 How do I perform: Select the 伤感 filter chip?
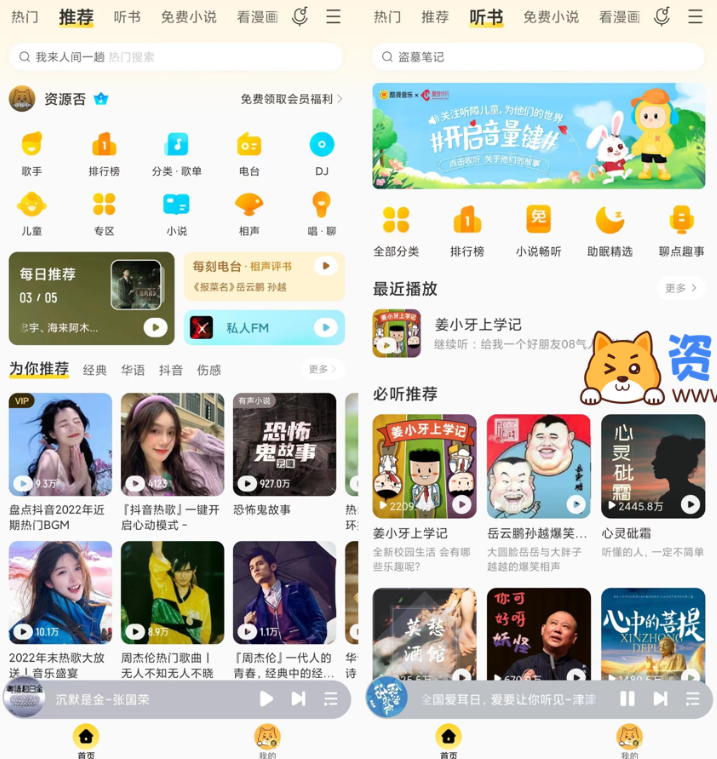(x=209, y=370)
